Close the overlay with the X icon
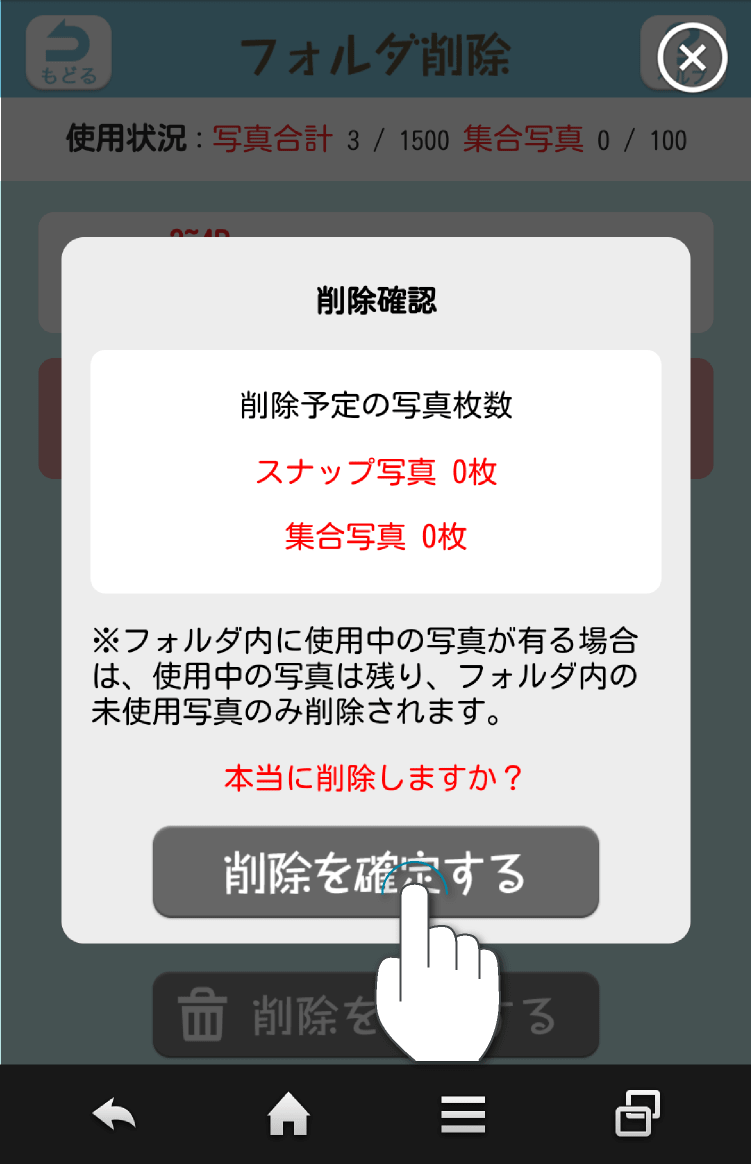Screen dimensions: 751x1164 [692, 57]
